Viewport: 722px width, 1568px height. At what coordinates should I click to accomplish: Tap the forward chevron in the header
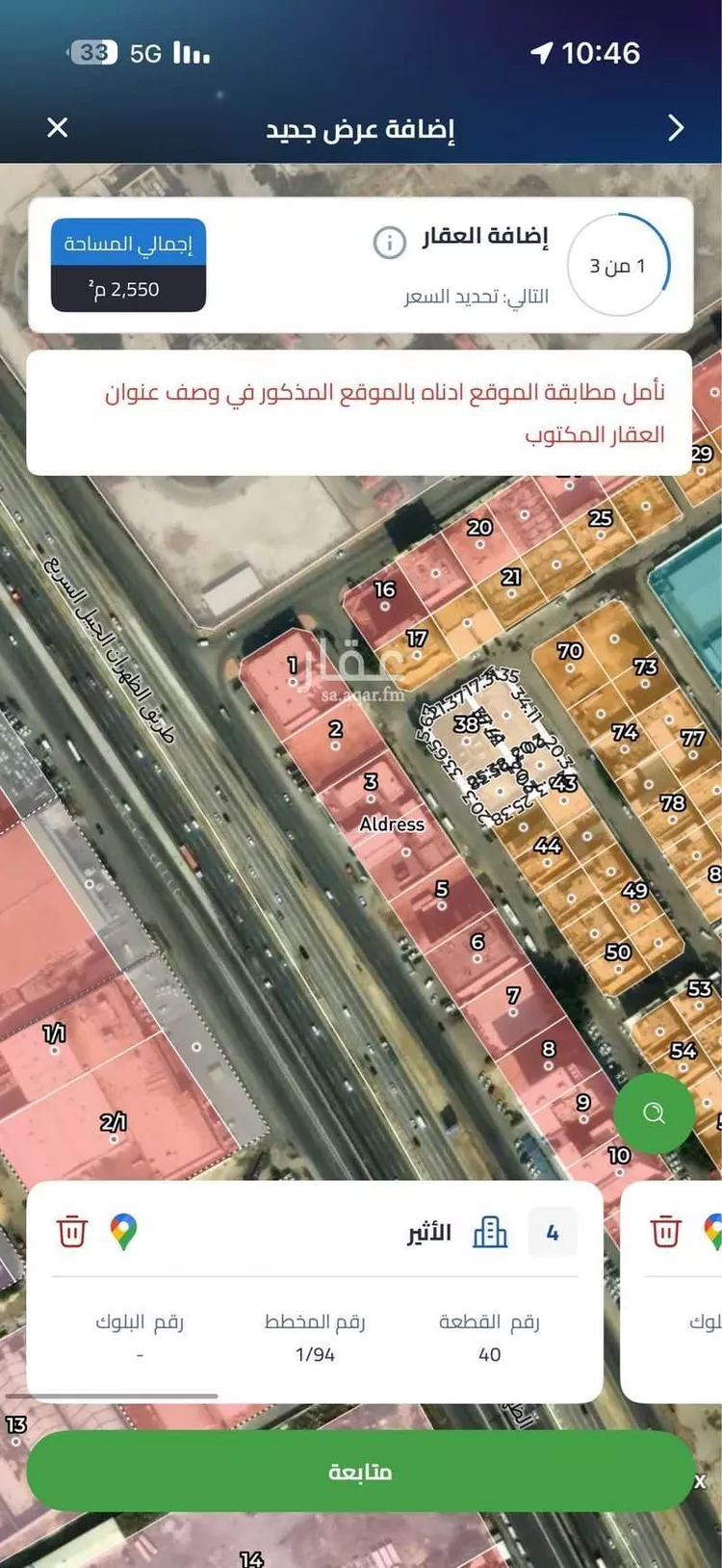(x=676, y=127)
